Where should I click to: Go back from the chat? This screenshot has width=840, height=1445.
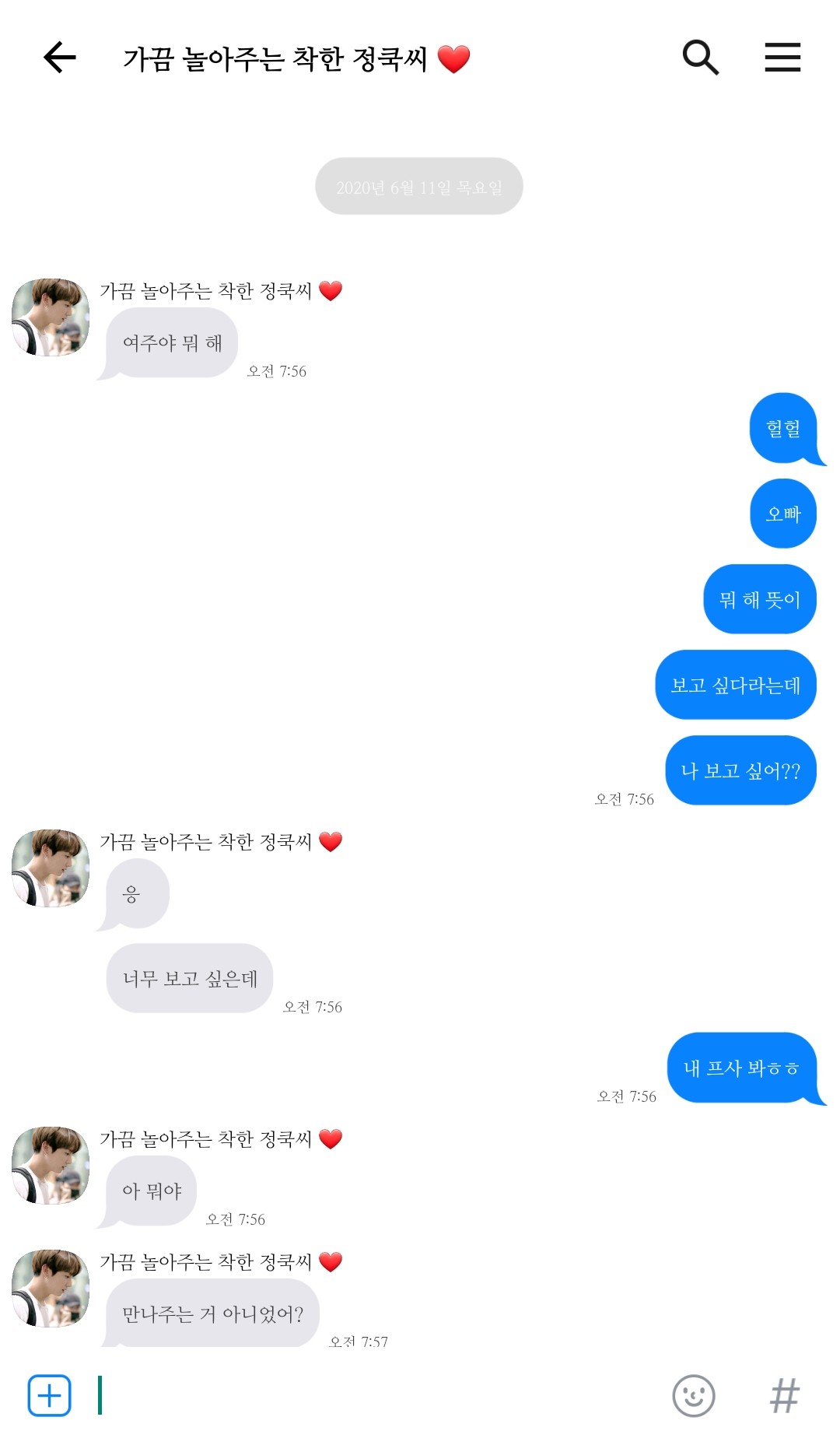59,58
